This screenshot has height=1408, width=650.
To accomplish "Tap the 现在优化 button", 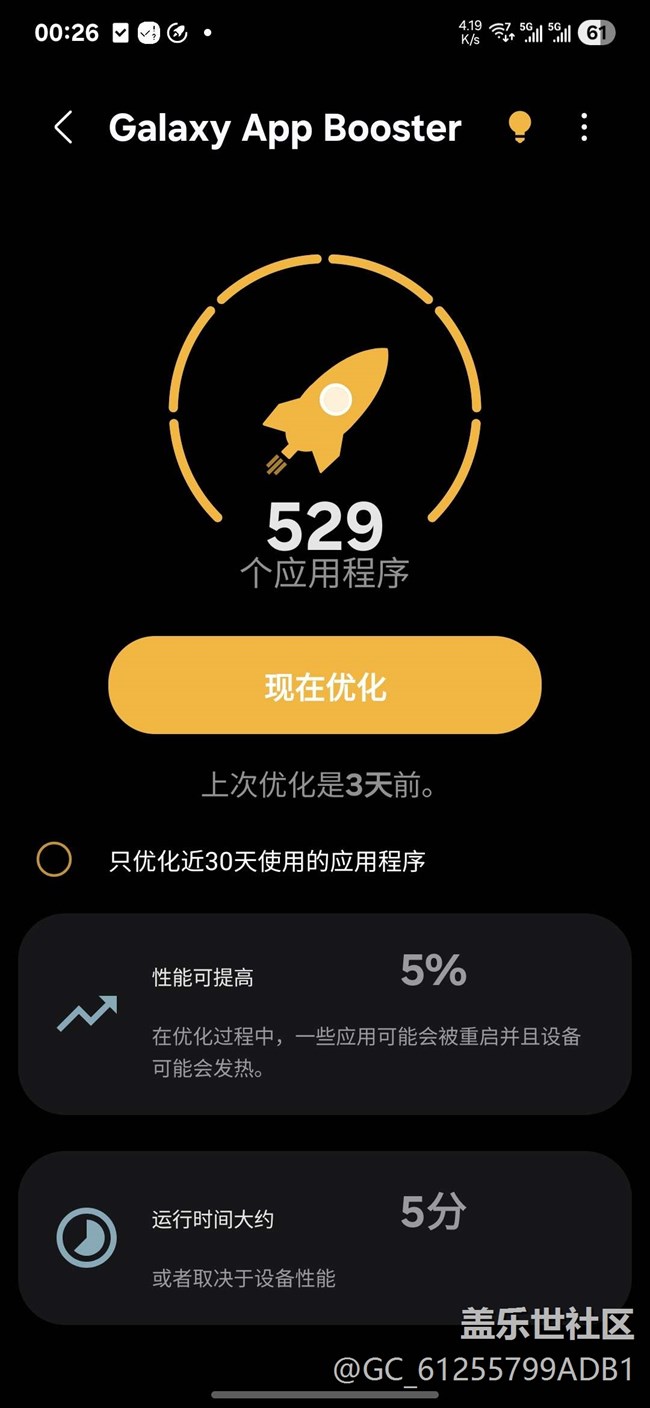I will [x=325, y=686].
